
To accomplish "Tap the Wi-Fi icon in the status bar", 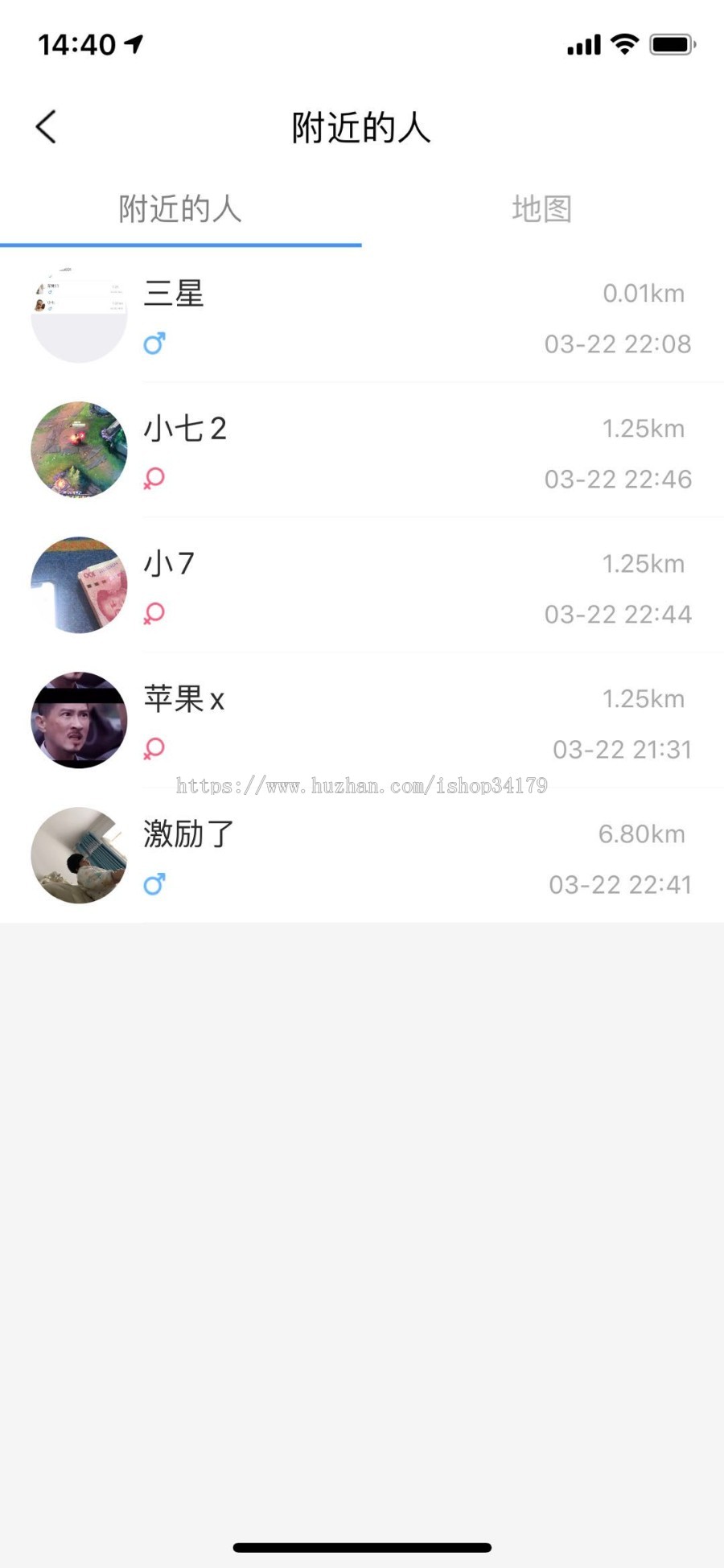I will tap(623, 44).
